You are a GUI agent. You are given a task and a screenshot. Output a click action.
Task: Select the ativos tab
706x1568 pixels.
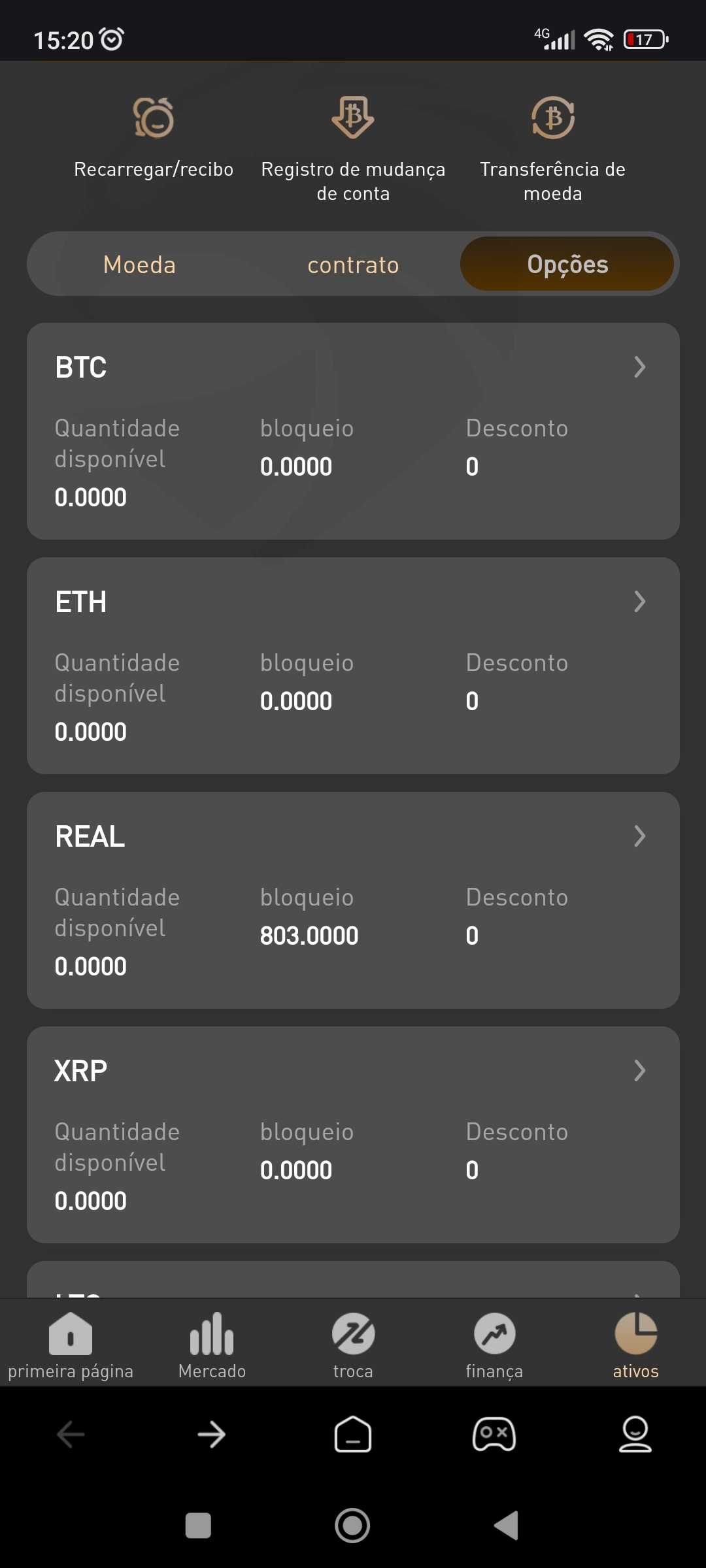(x=635, y=1345)
